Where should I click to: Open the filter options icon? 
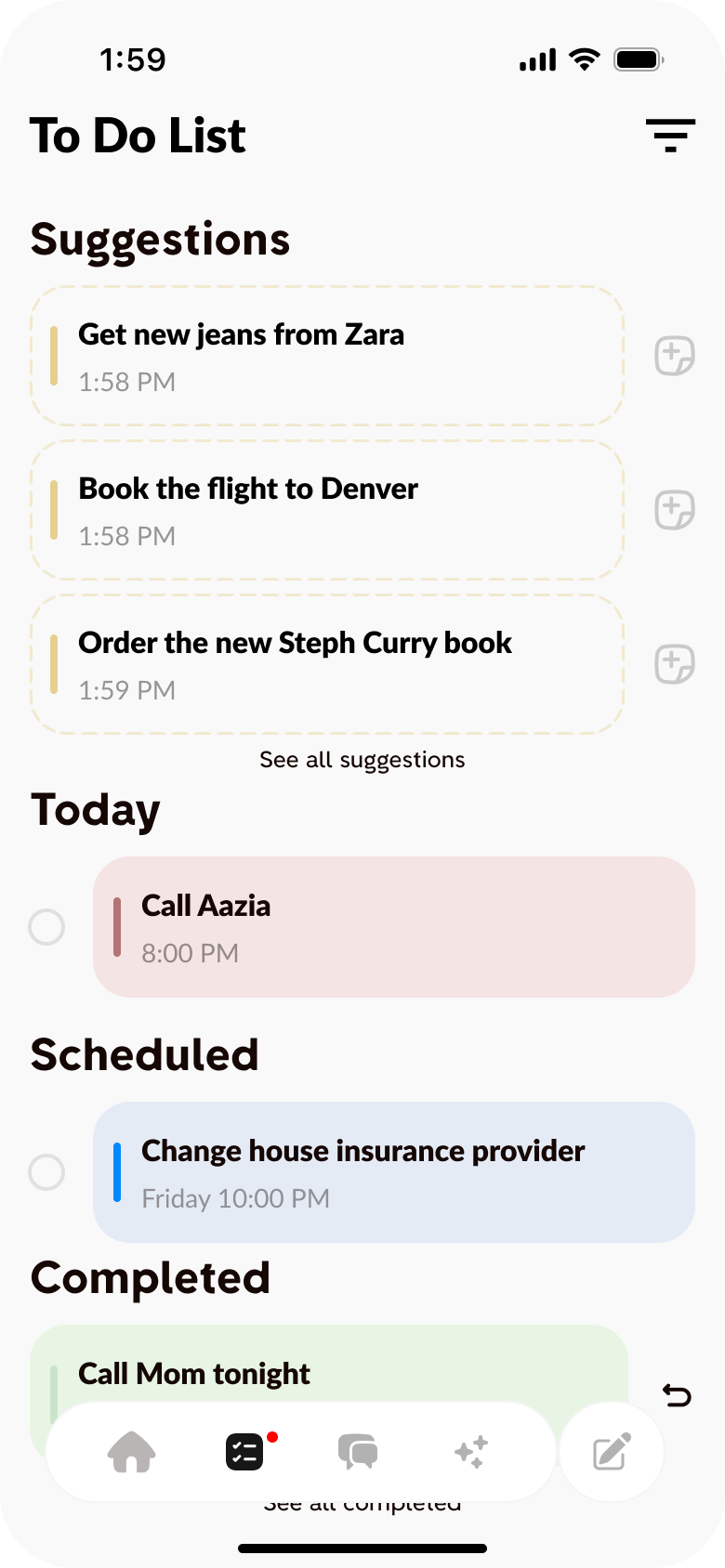[670, 136]
